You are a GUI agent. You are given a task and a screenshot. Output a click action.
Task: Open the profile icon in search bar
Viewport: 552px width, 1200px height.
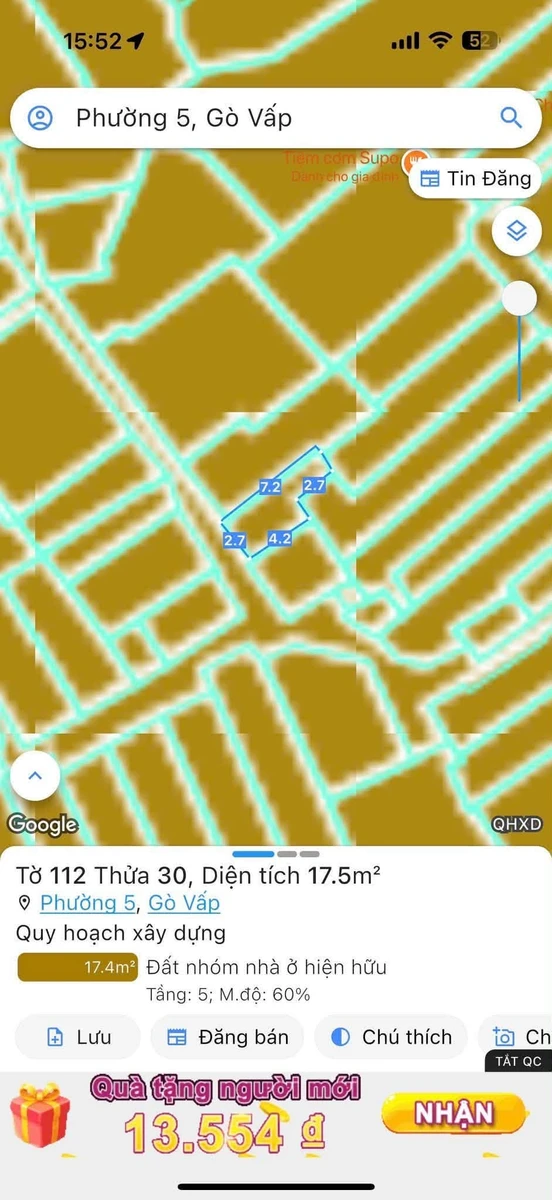40,118
